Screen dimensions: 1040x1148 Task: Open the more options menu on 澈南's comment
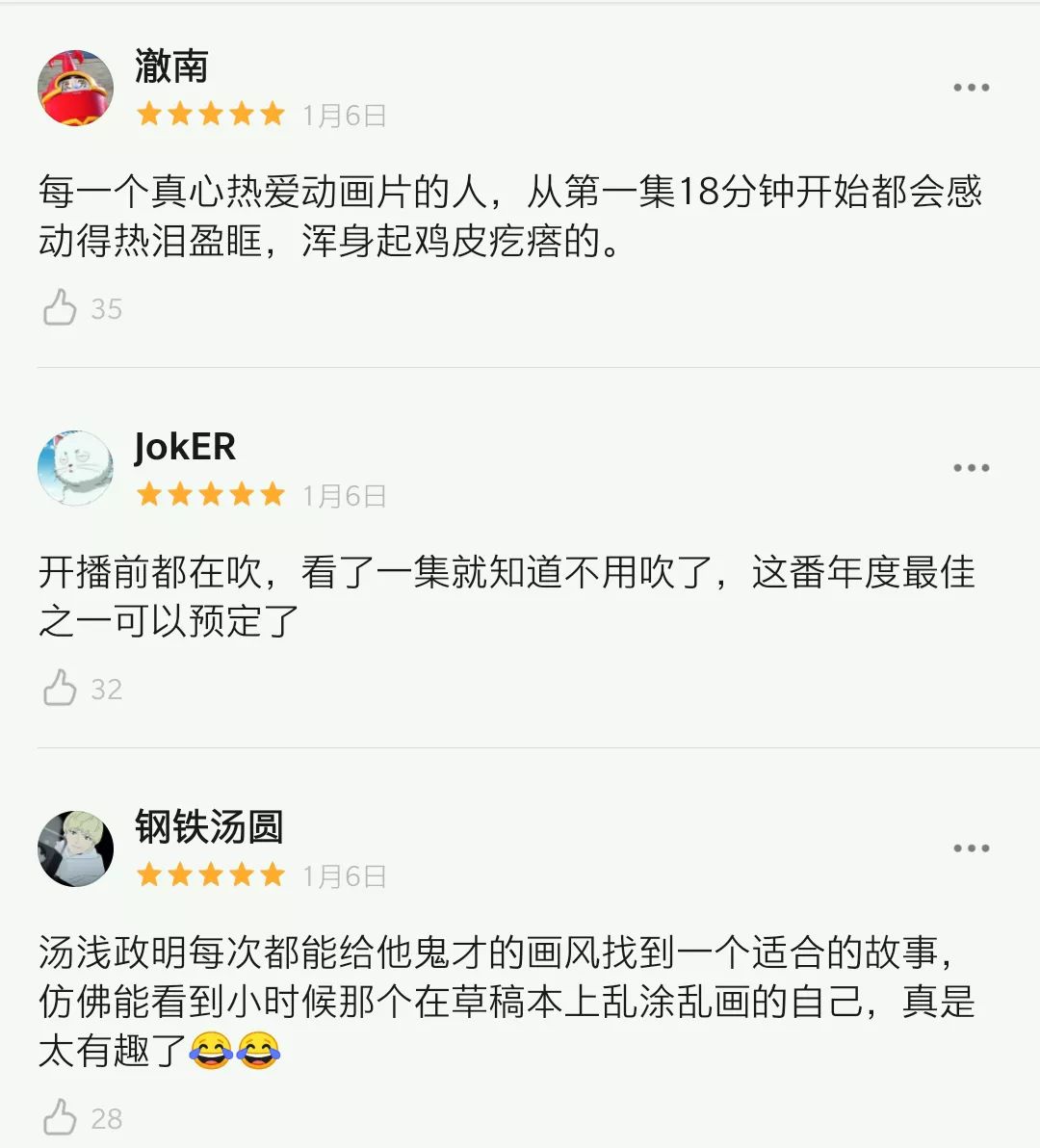pyautogui.click(x=972, y=87)
